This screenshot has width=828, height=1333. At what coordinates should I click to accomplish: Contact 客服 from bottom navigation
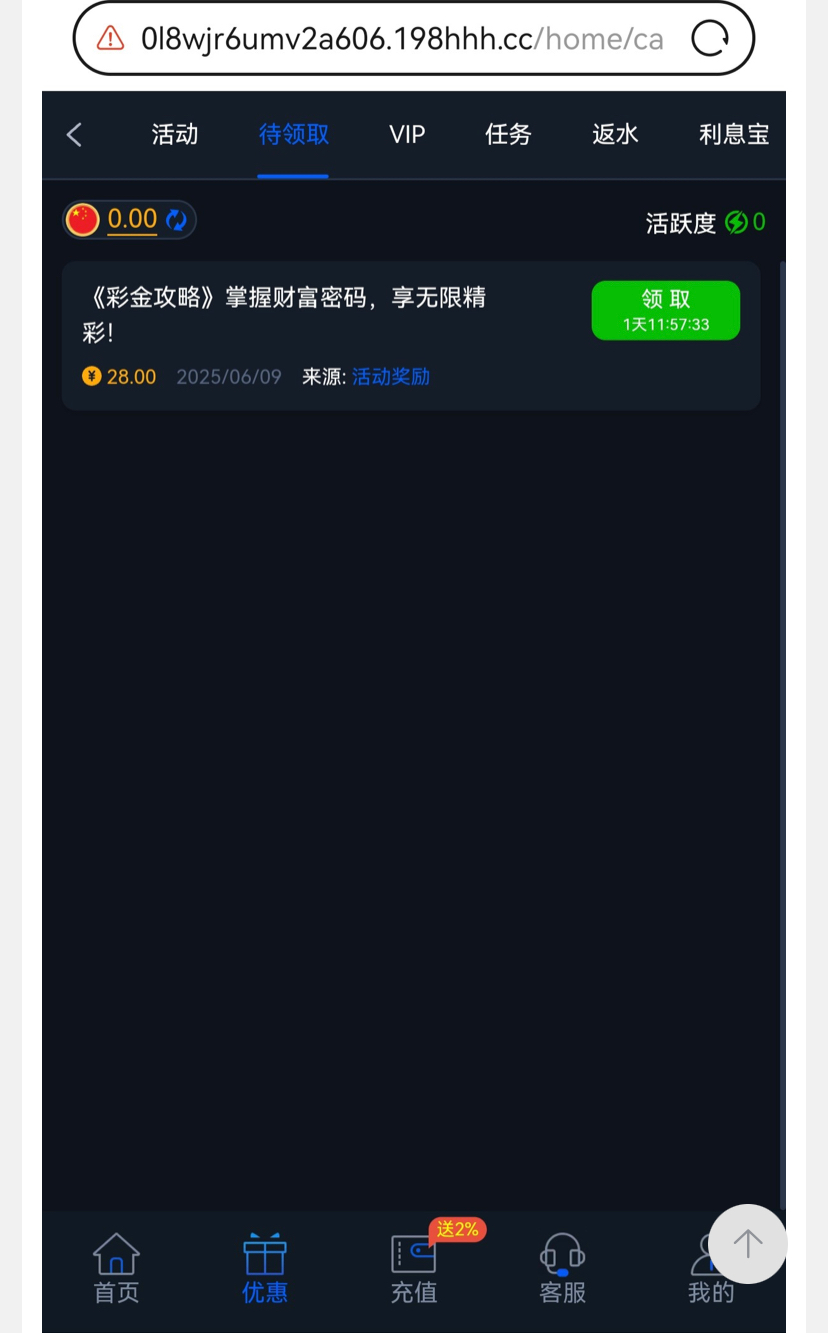click(x=562, y=1268)
